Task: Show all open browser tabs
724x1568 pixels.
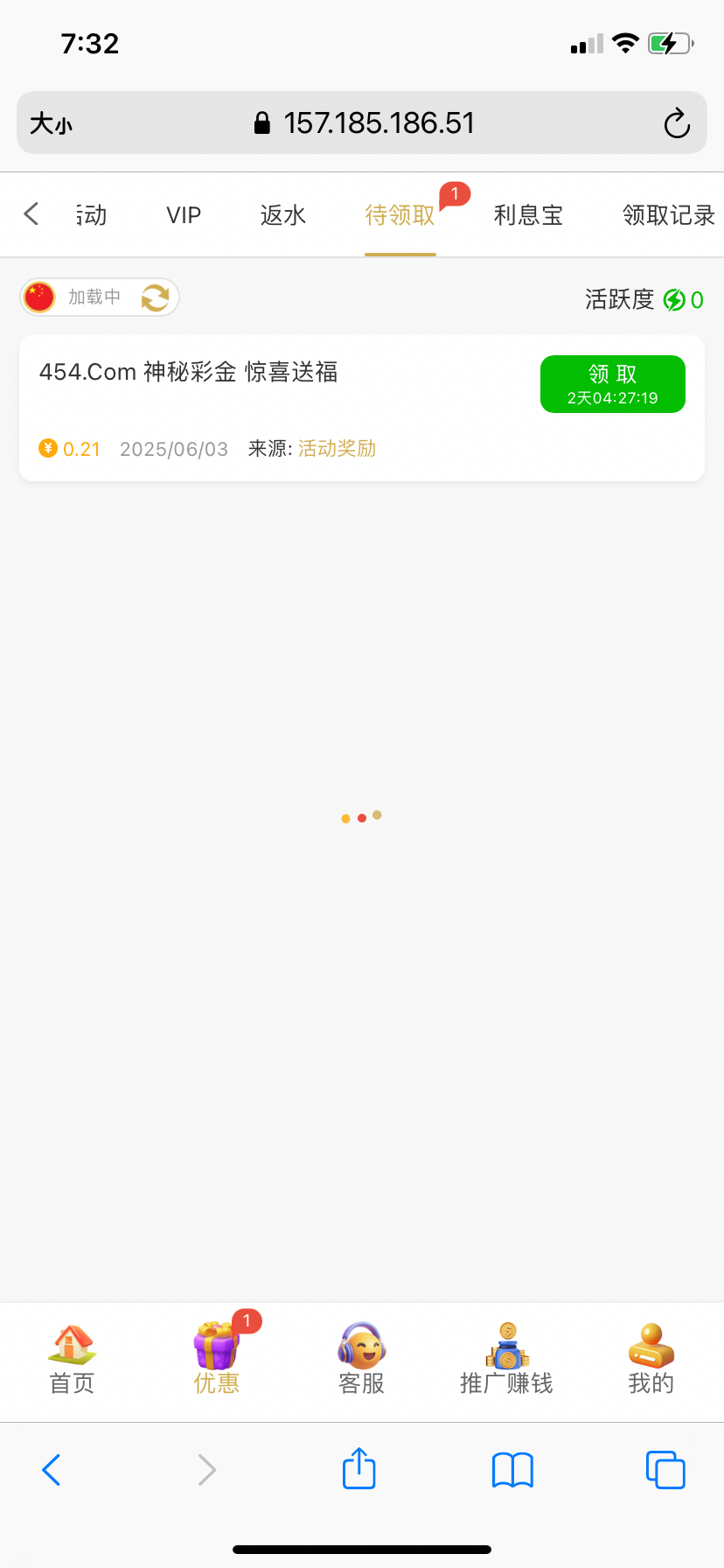Action: (x=665, y=1469)
